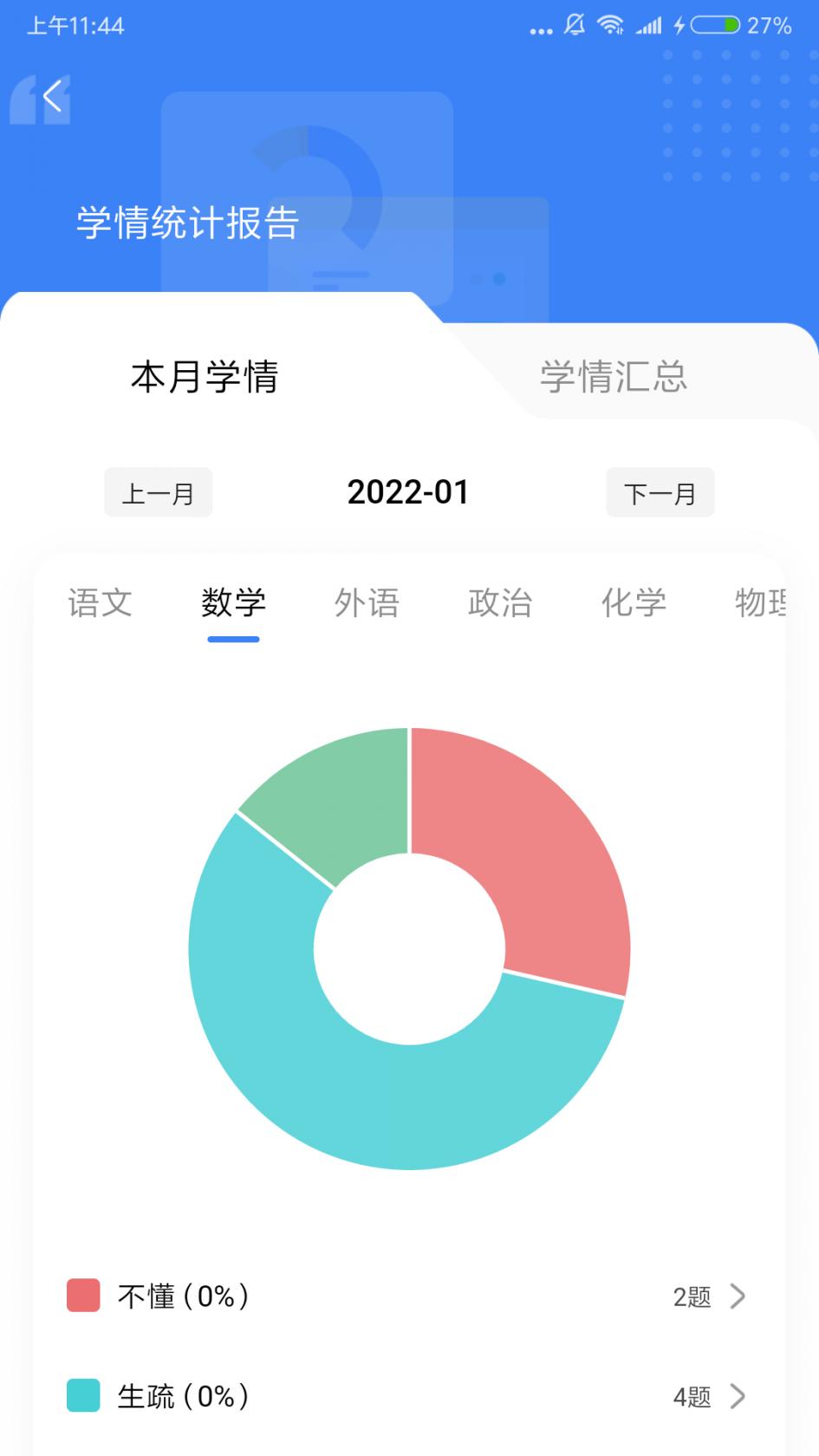
Task: Tap the muted notifications bell icon
Action: coord(573,26)
